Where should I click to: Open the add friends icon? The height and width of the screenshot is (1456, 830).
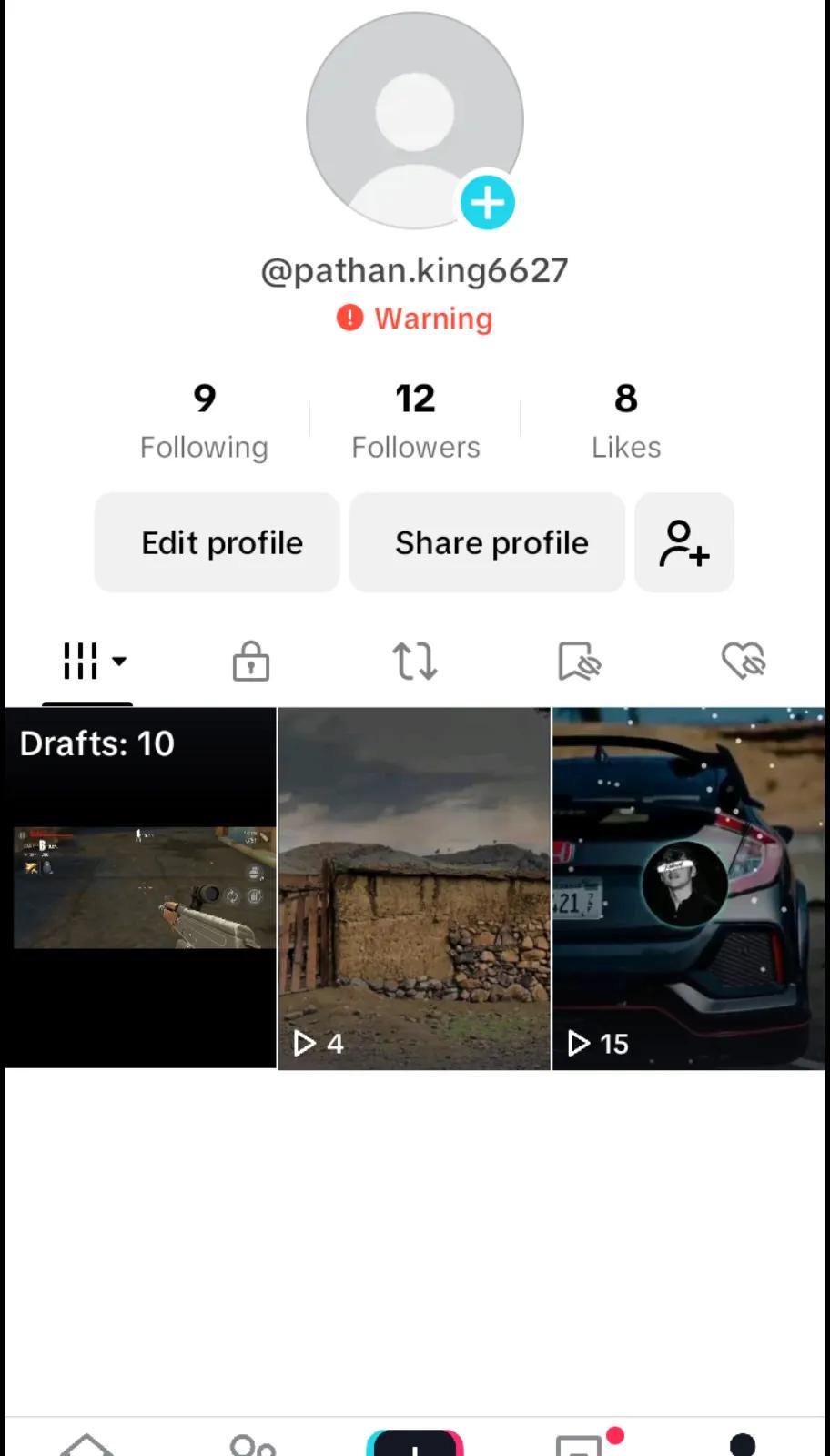coord(684,543)
